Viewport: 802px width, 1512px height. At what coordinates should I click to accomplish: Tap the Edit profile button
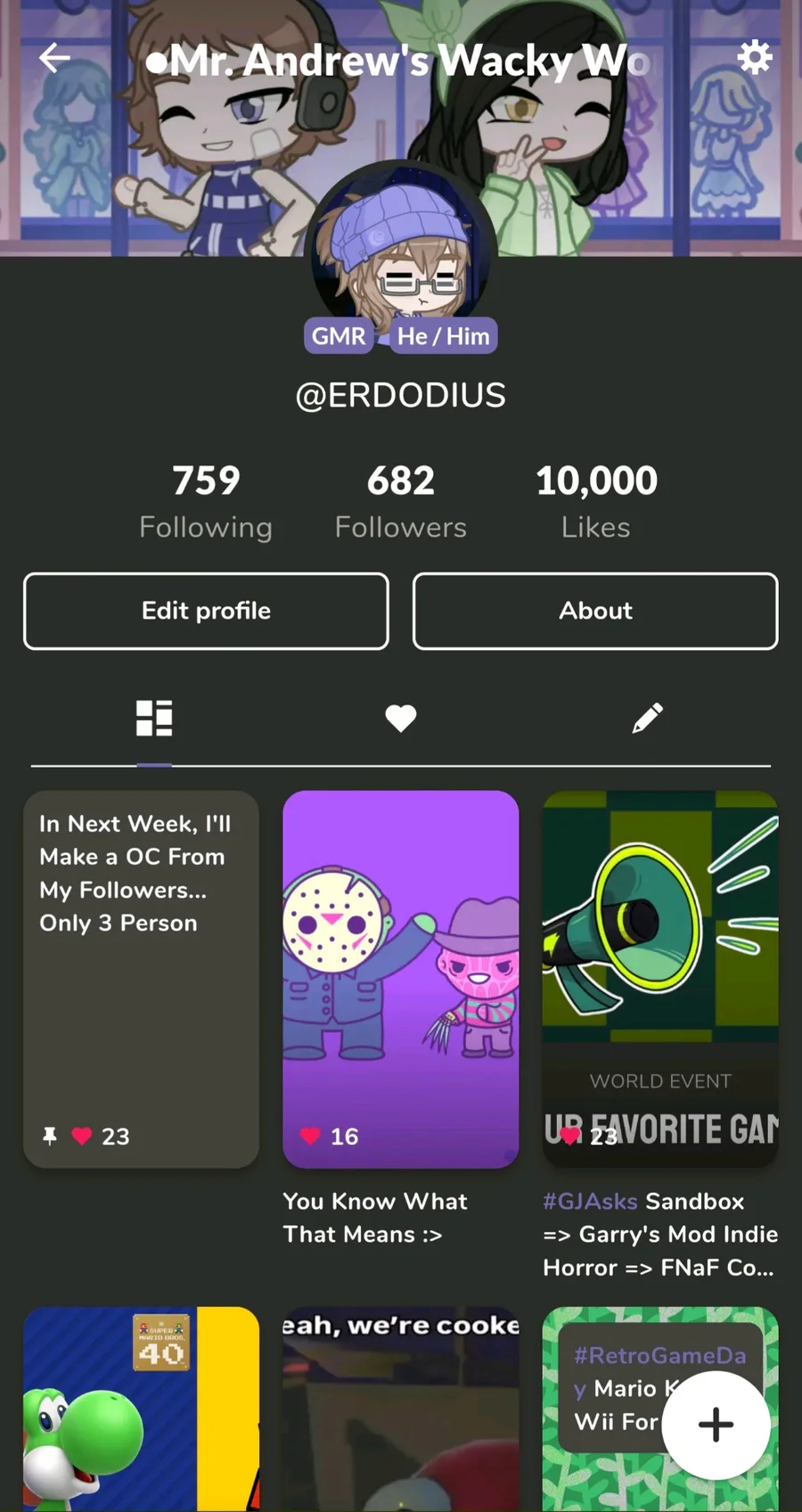coord(206,611)
